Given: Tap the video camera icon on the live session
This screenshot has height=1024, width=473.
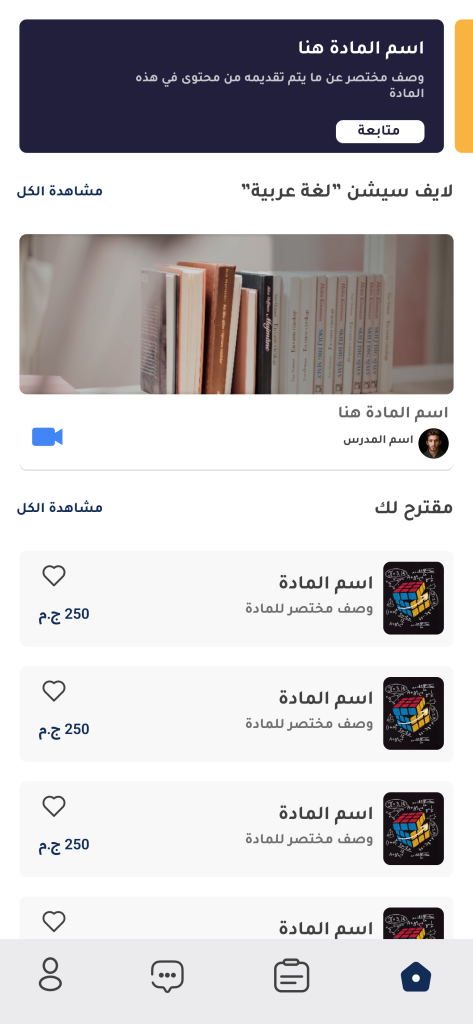Looking at the screenshot, I should pyautogui.click(x=48, y=437).
